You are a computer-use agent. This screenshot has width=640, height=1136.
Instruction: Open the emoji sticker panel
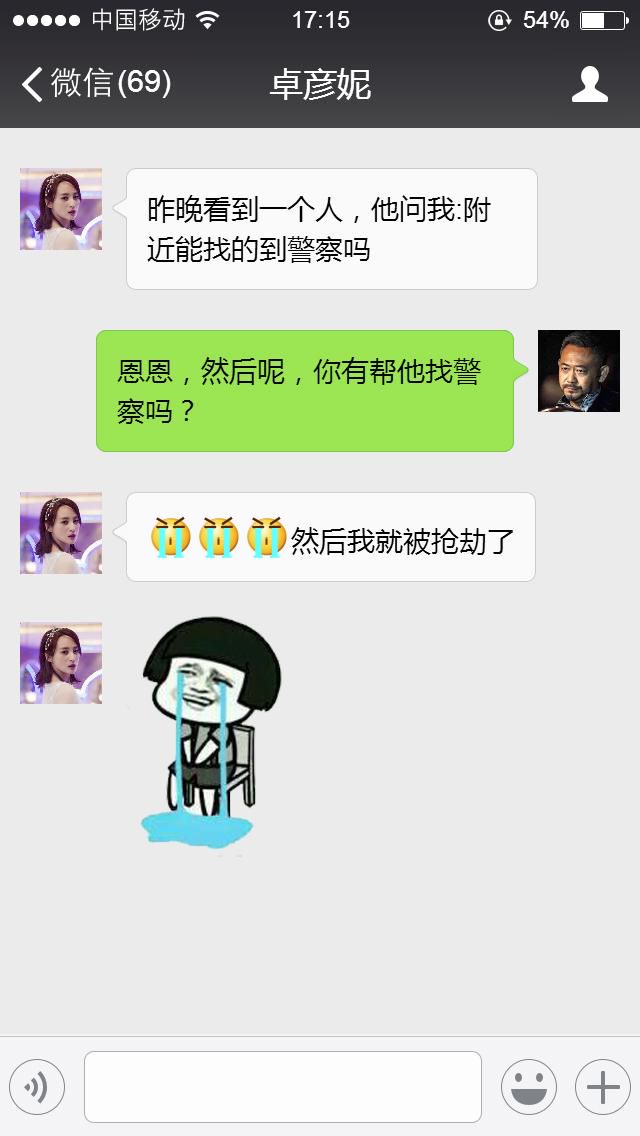[528, 1087]
